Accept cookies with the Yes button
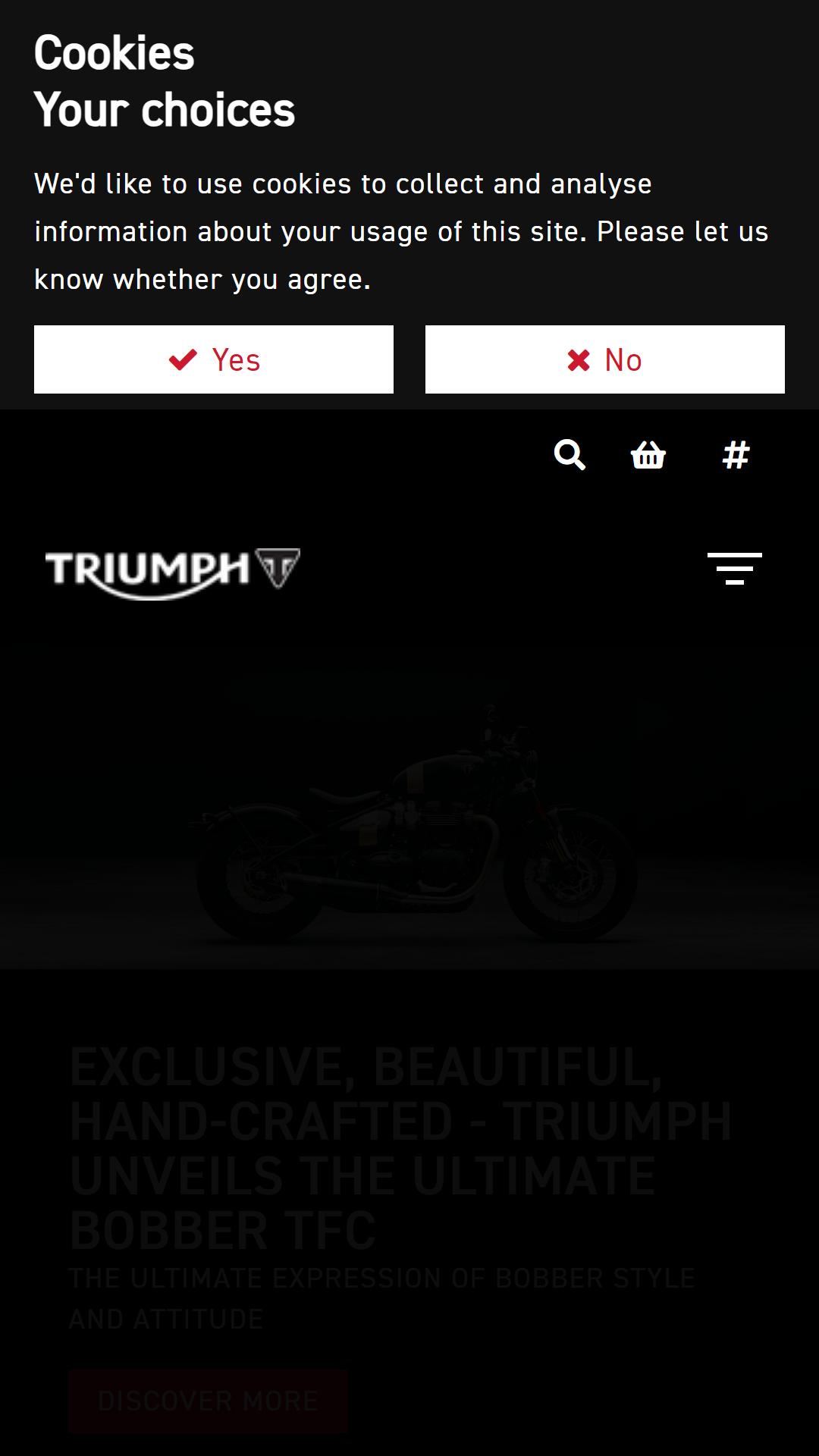The width and height of the screenshot is (819, 1456). coord(214,359)
